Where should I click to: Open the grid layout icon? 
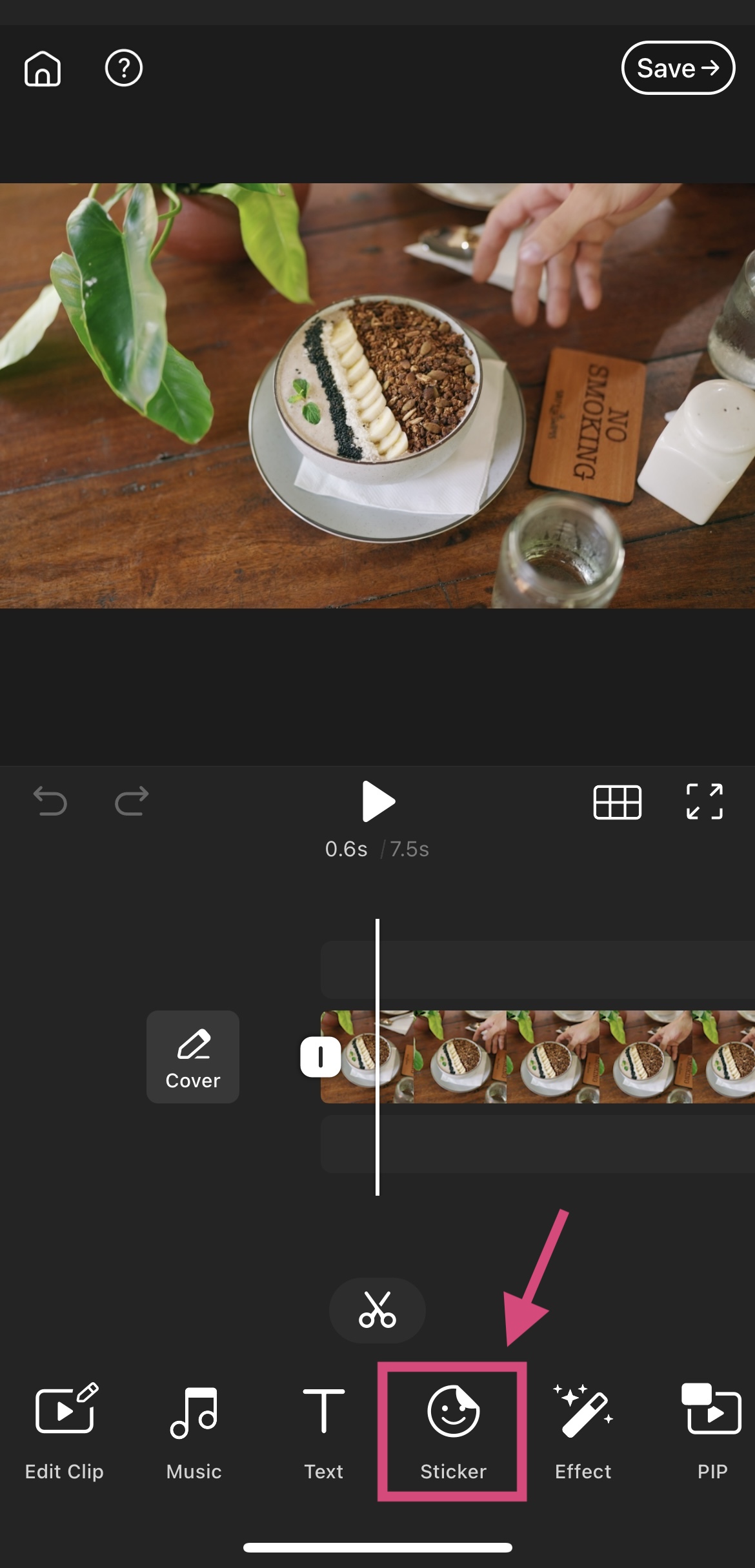tap(617, 802)
